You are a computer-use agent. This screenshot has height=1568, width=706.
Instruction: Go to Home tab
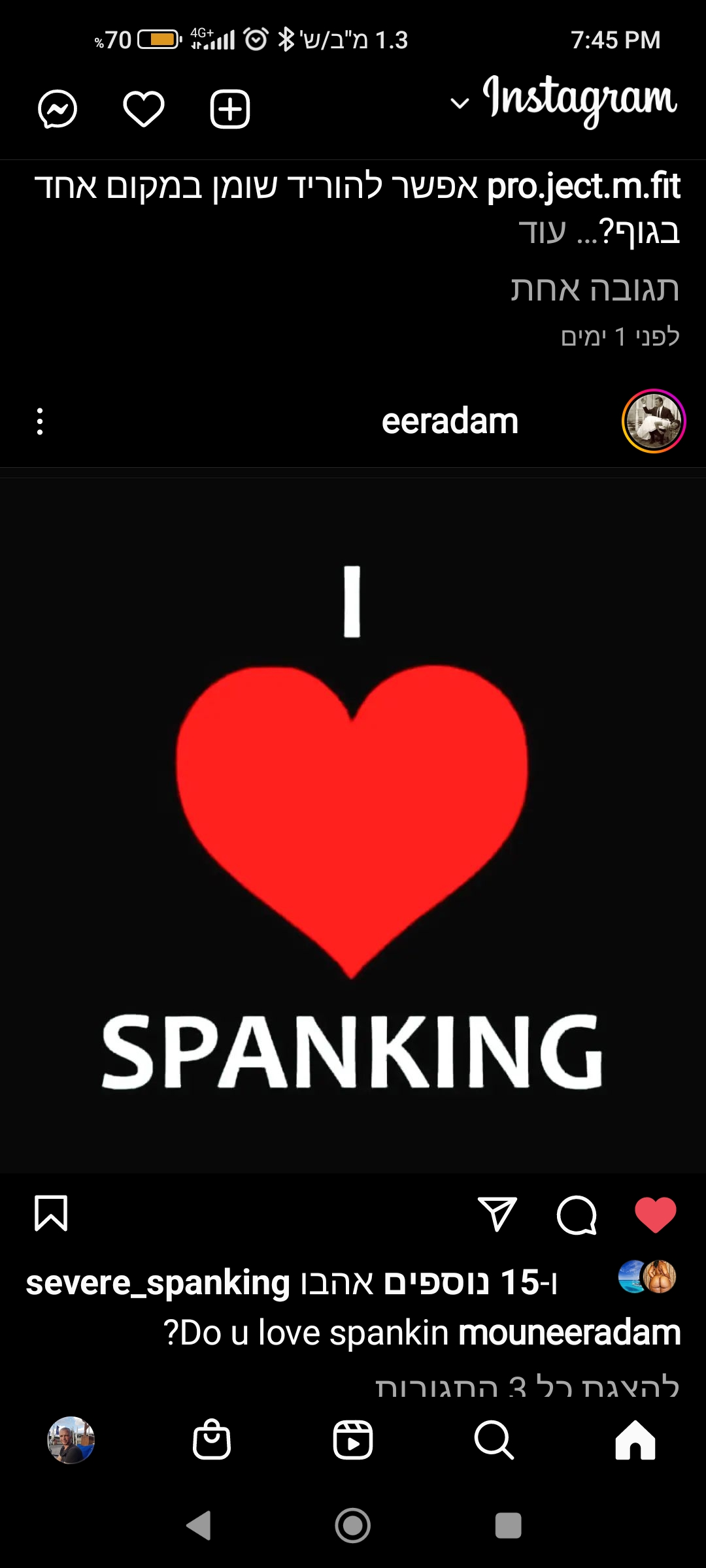click(635, 1440)
